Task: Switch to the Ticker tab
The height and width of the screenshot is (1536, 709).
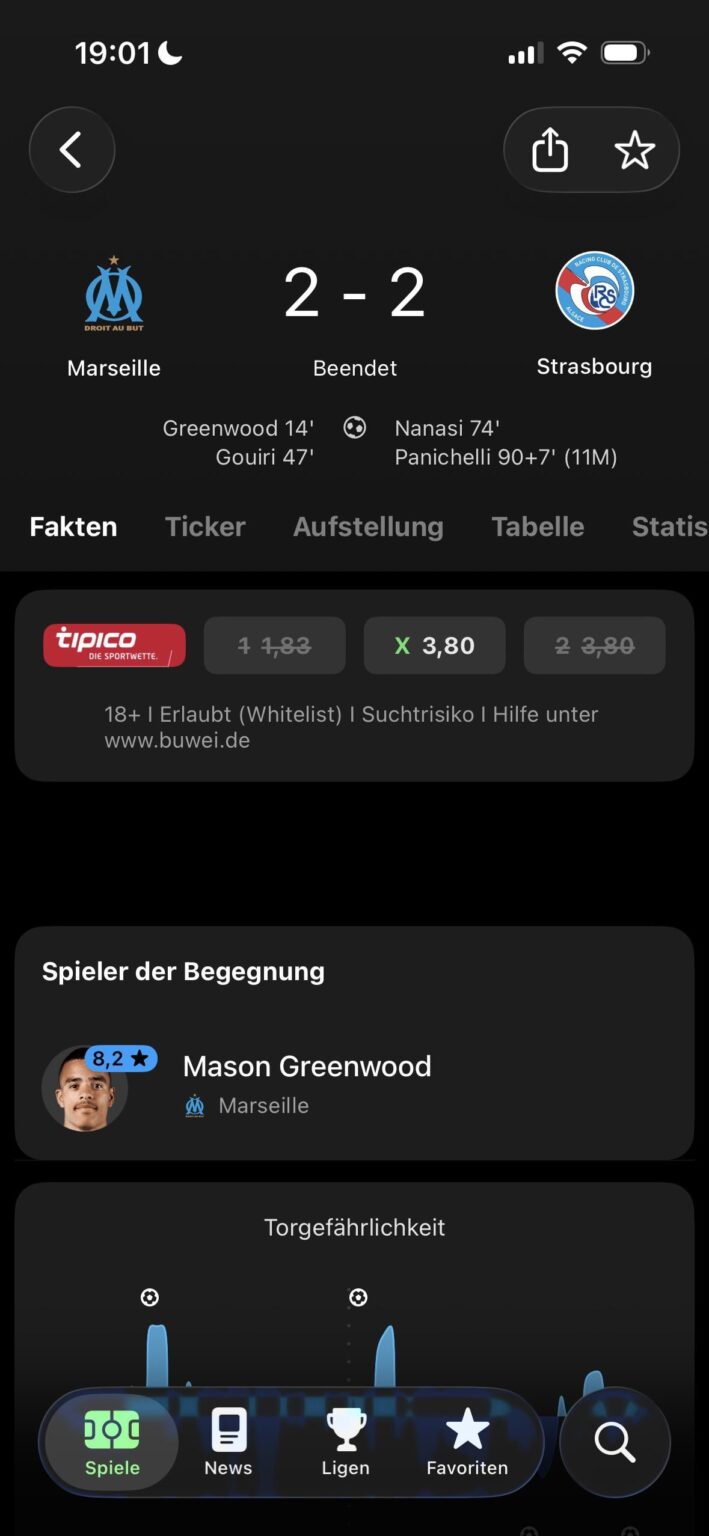Action: click(x=205, y=527)
